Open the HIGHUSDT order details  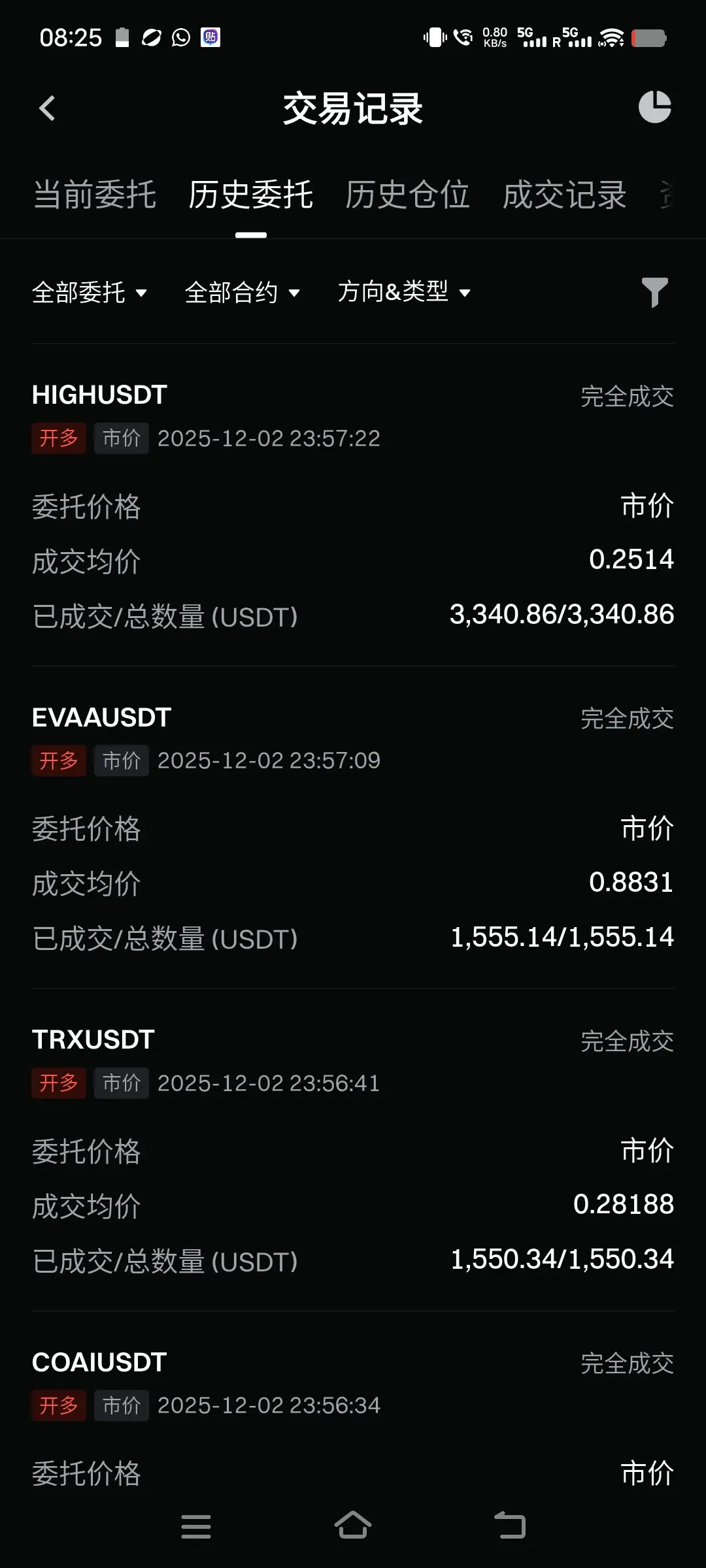99,395
